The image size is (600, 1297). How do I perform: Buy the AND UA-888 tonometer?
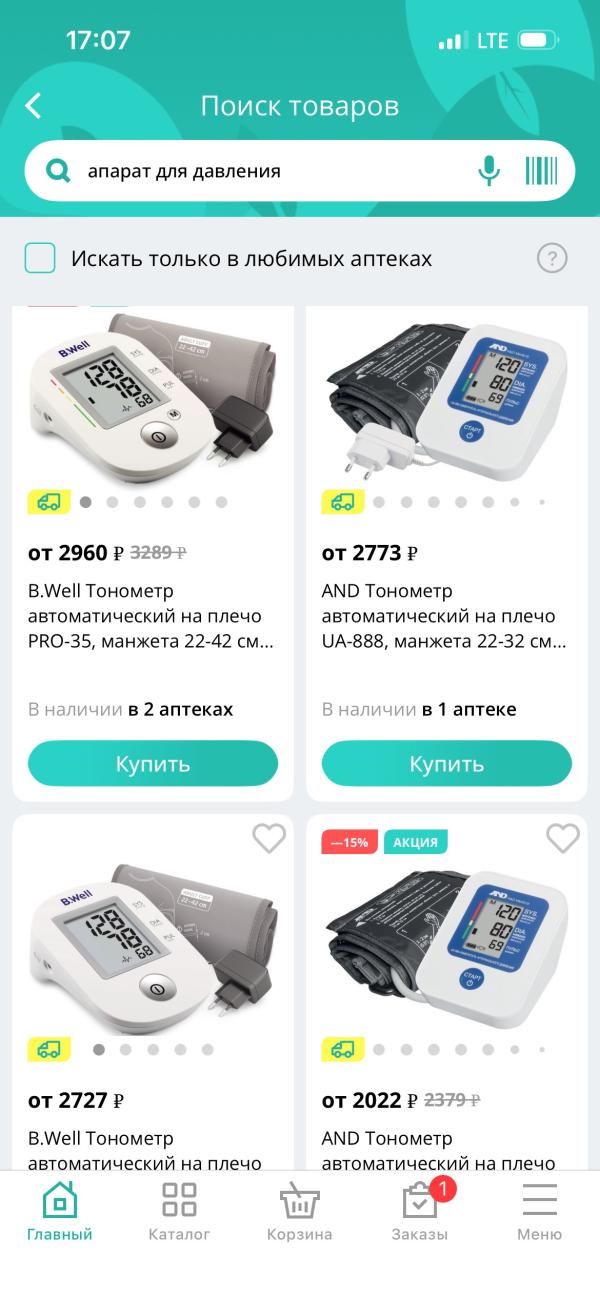[446, 764]
